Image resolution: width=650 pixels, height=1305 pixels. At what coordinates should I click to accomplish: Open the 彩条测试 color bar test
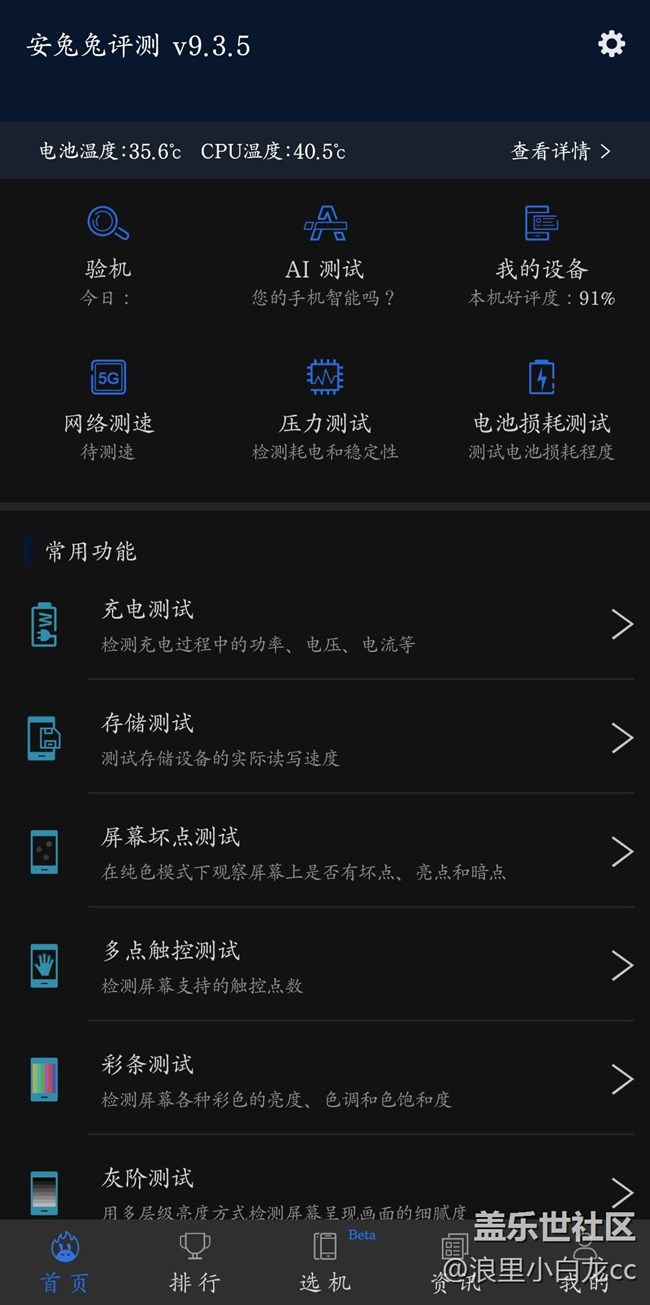point(325,1080)
